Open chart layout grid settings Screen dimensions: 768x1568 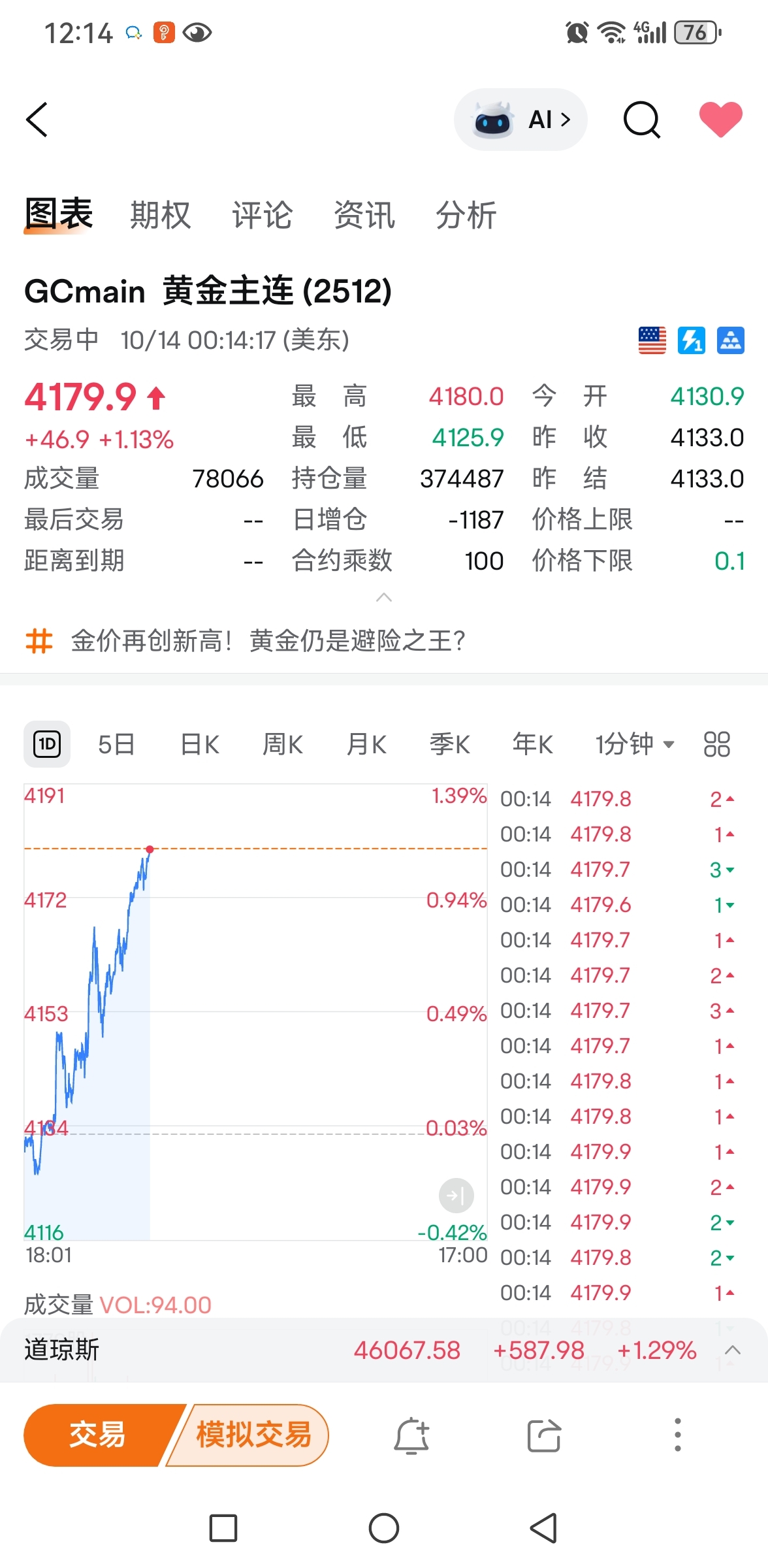coord(717,744)
